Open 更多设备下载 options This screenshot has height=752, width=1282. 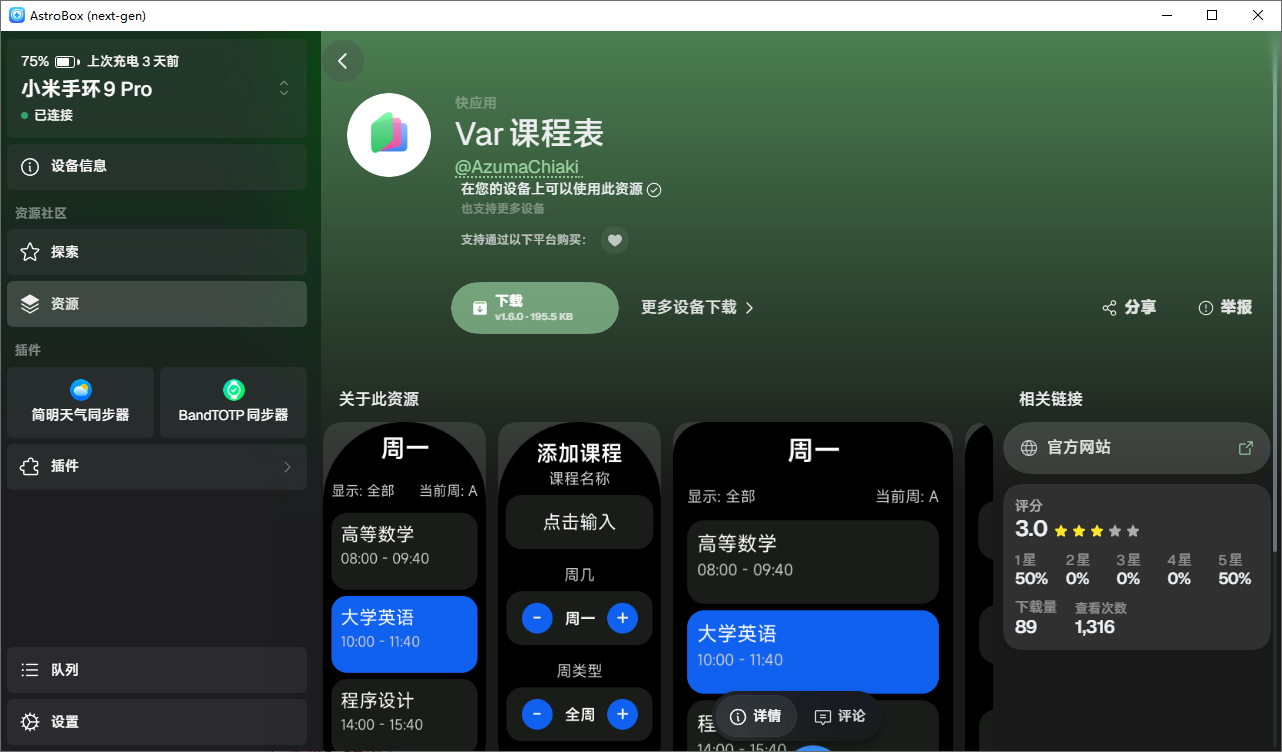[x=697, y=308]
